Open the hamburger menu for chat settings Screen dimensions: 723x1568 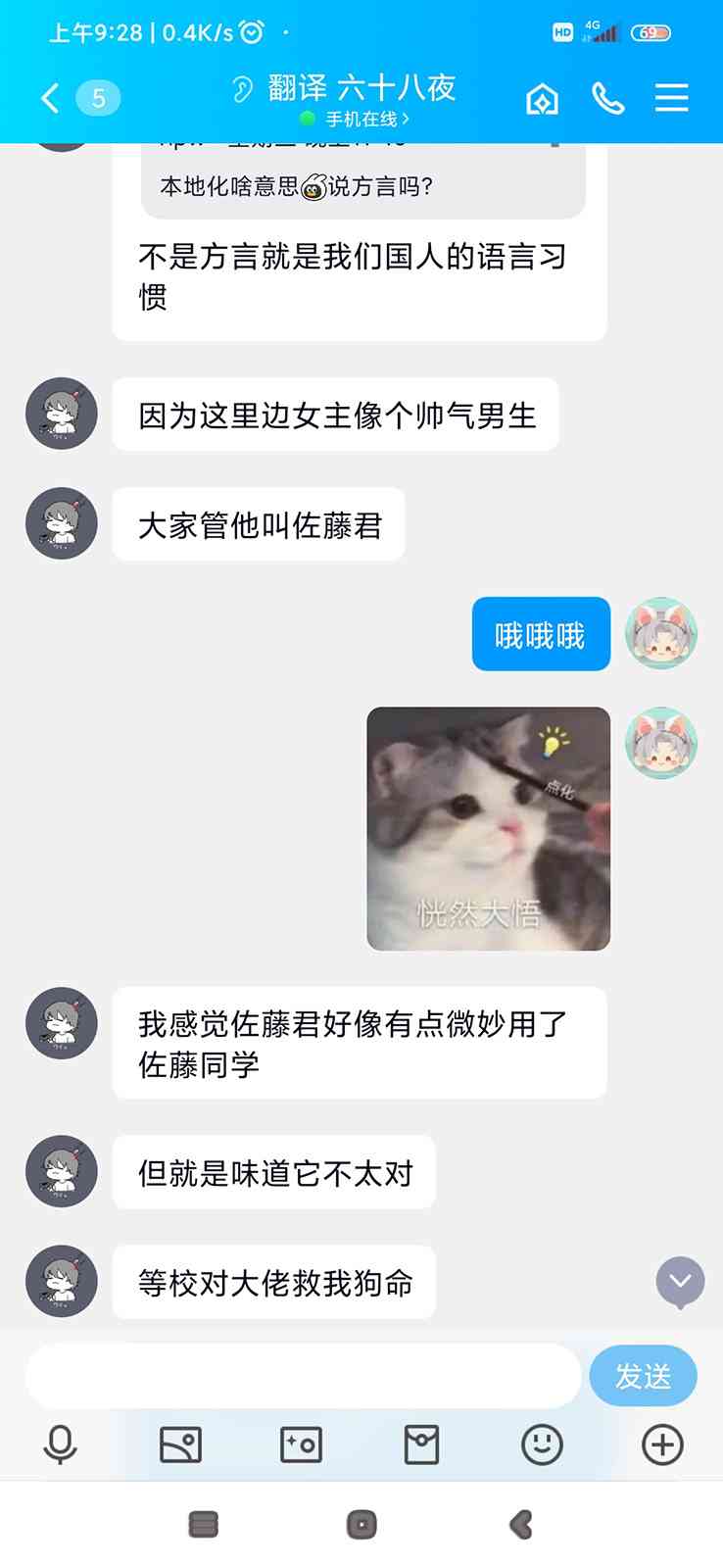(x=671, y=98)
